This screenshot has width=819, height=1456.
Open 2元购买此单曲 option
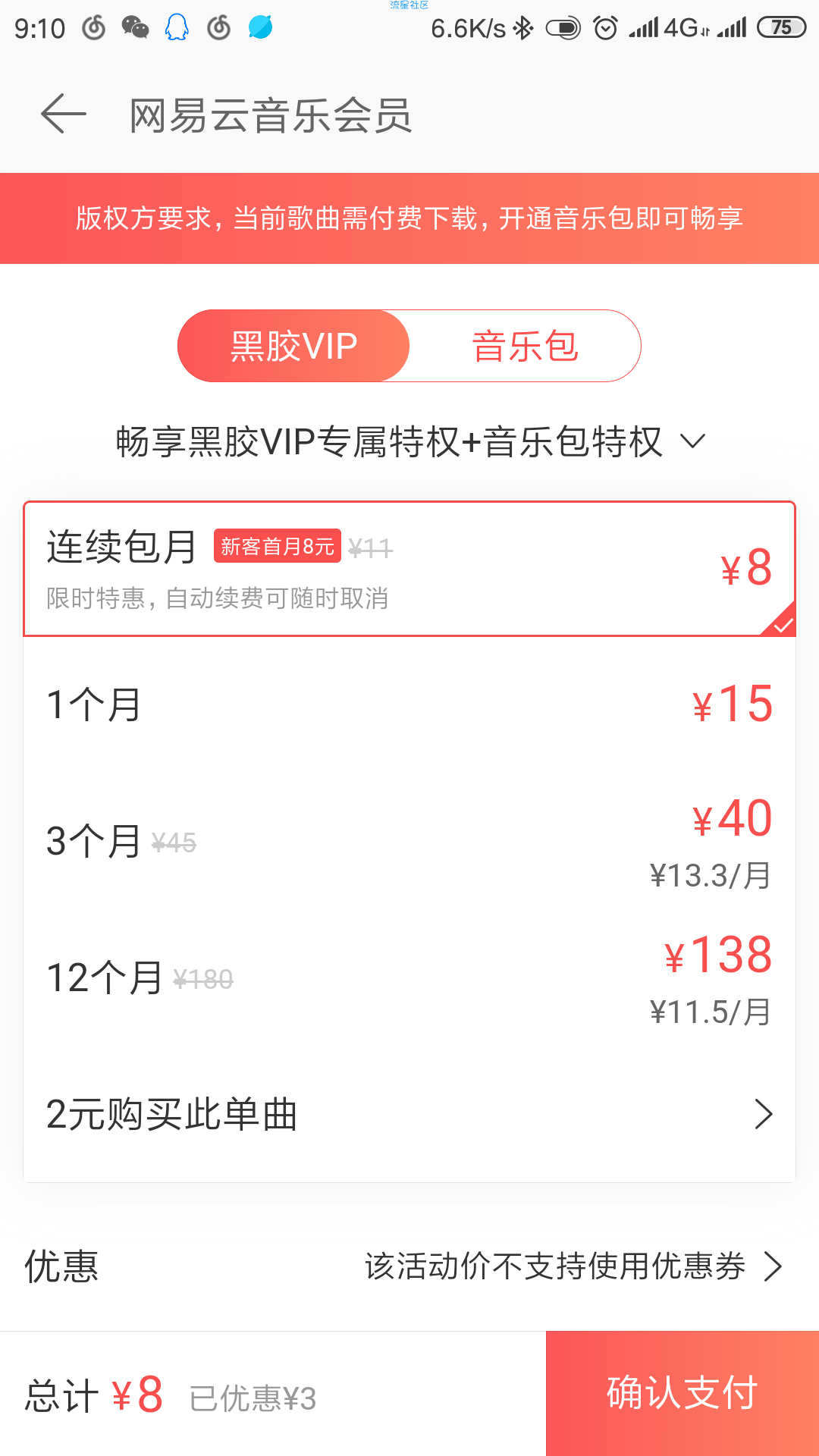click(x=409, y=1114)
